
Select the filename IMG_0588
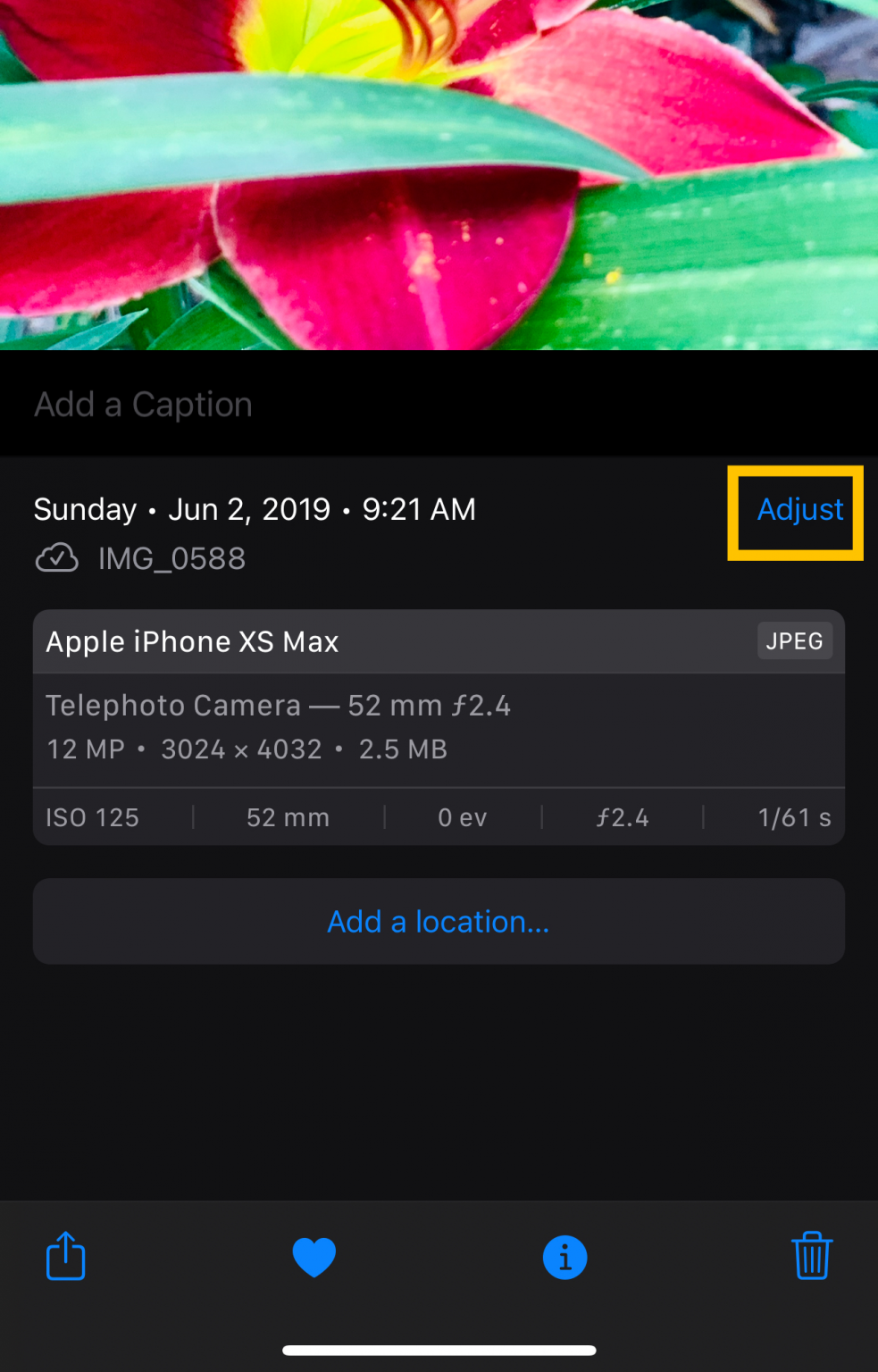tap(171, 557)
